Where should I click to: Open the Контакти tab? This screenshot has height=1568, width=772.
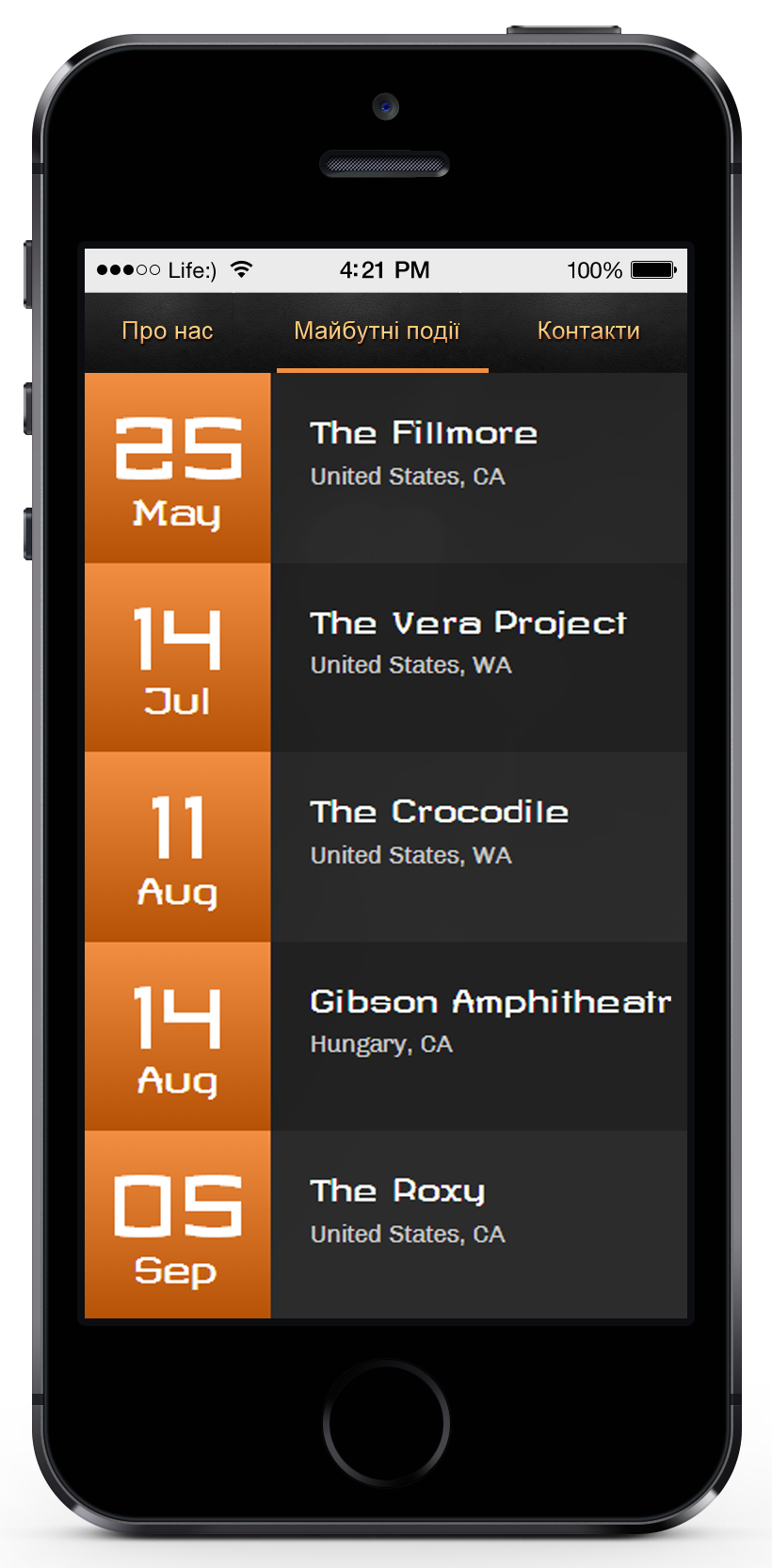(588, 331)
